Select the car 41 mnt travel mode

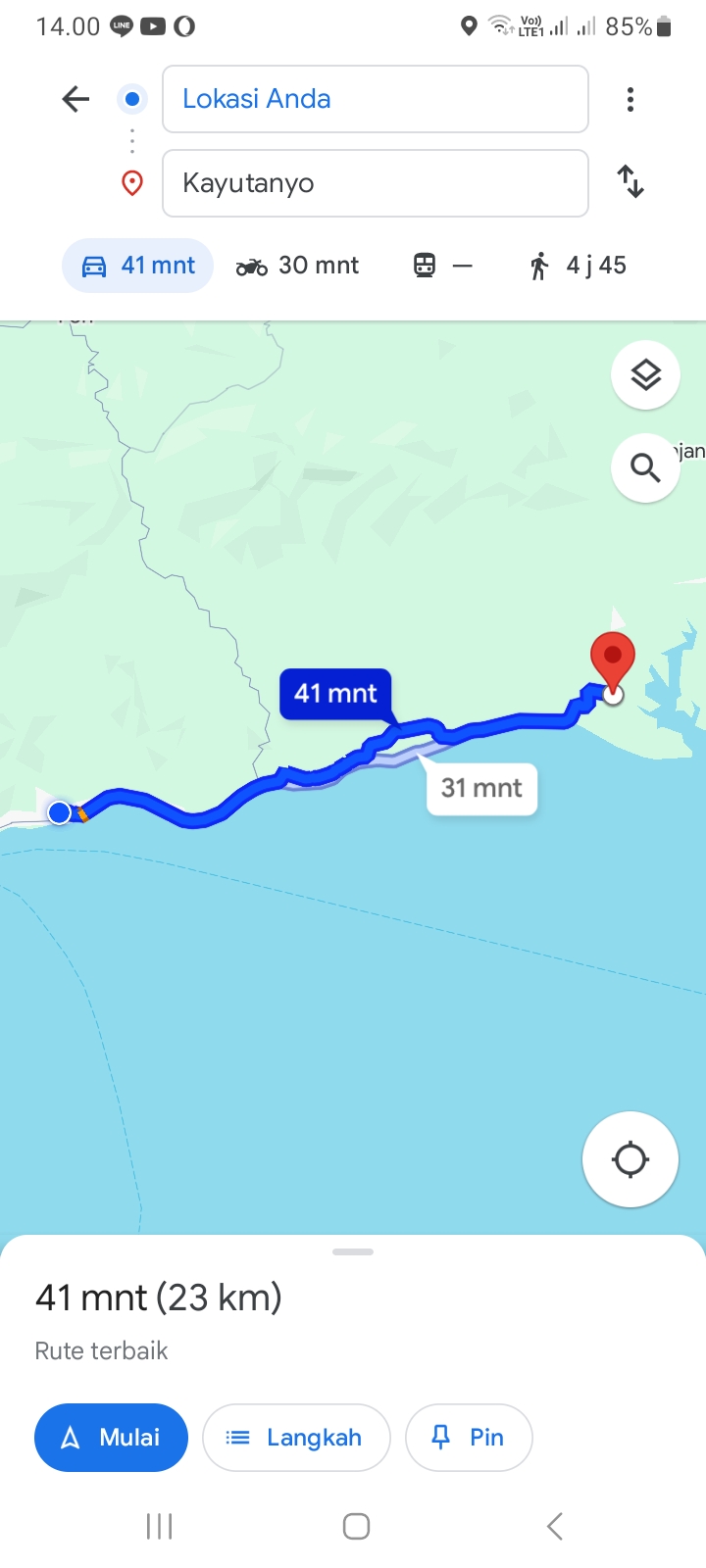point(137,266)
